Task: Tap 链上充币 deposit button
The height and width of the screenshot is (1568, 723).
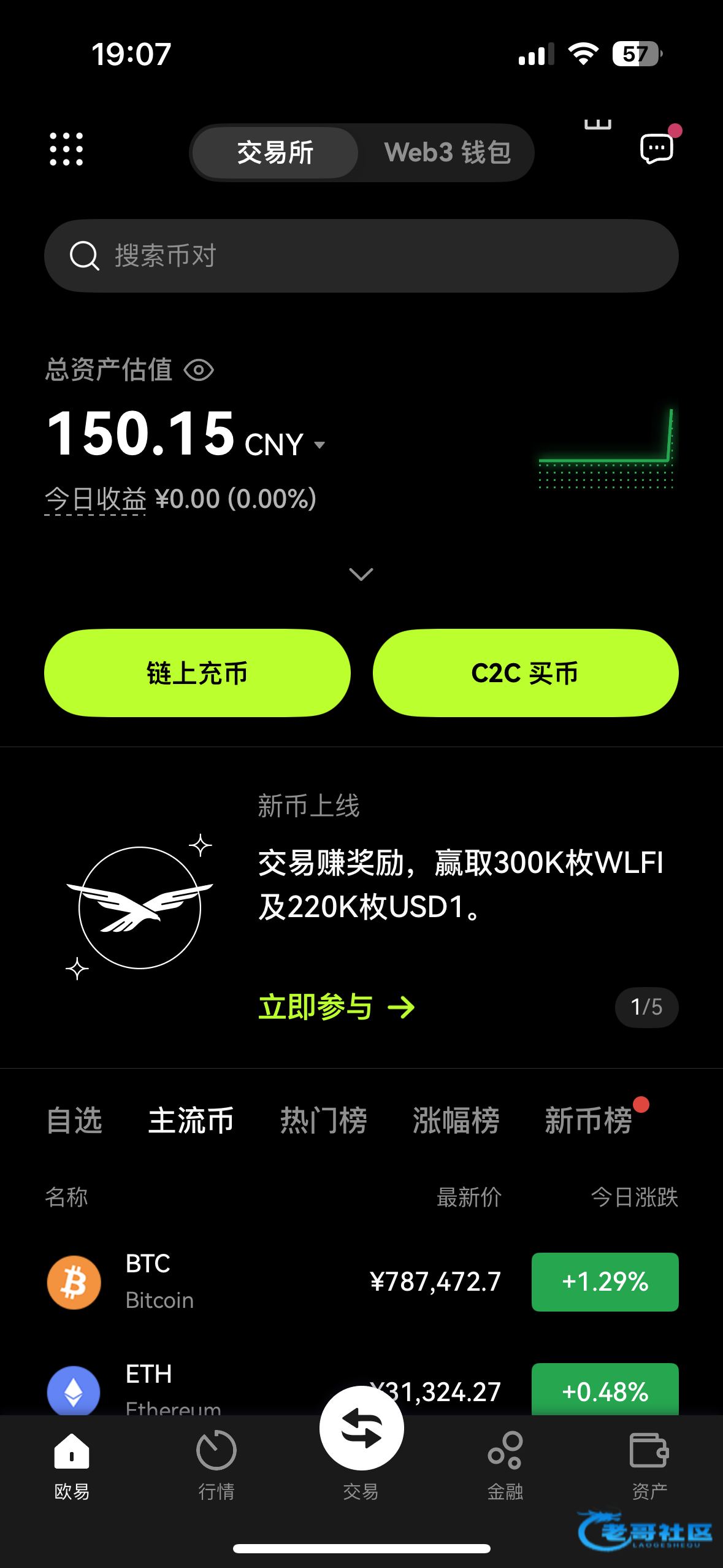Action: [x=197, y=673]
